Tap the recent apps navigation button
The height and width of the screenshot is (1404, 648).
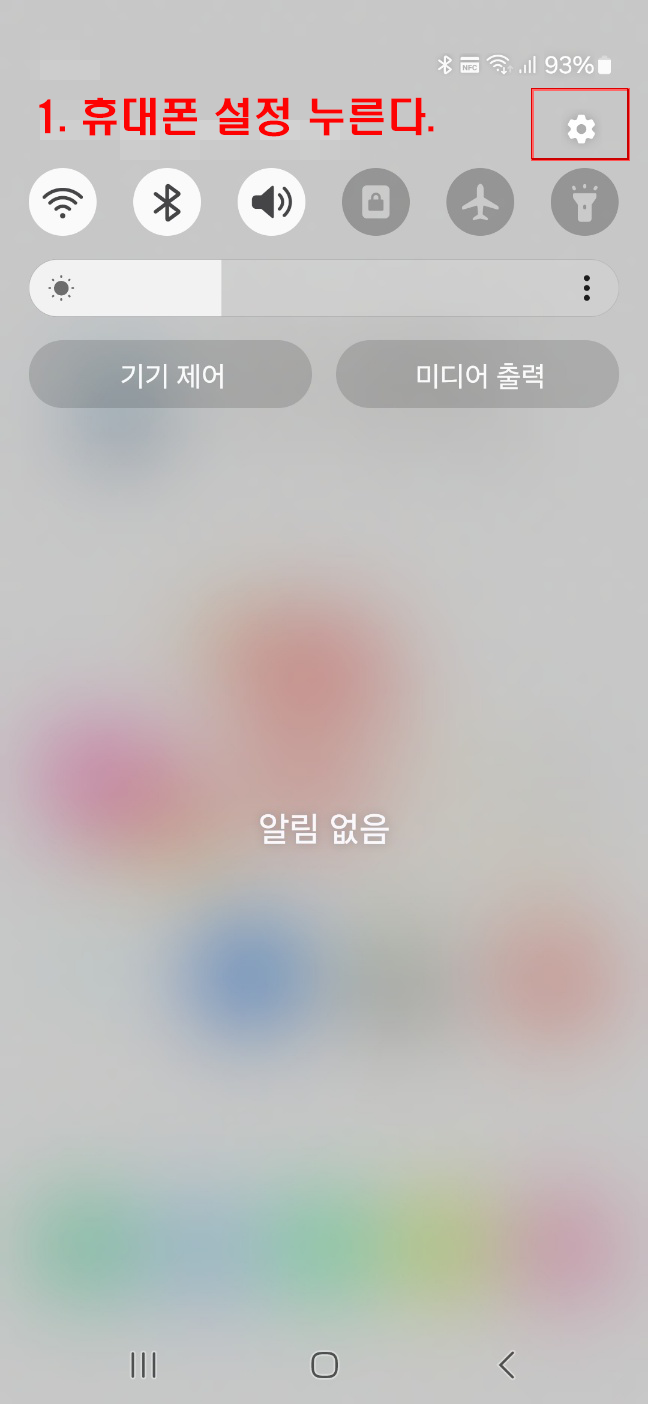[x=143, y=1365]
